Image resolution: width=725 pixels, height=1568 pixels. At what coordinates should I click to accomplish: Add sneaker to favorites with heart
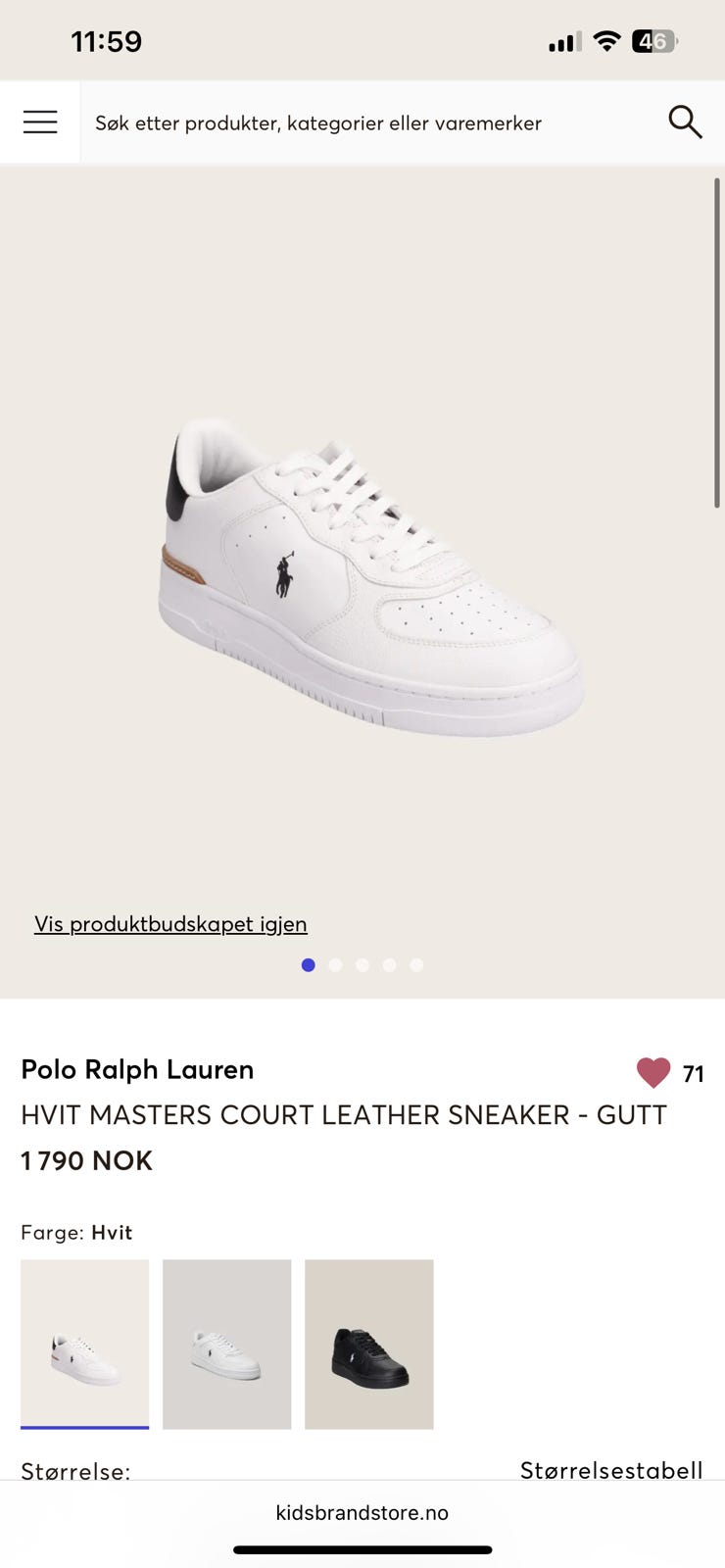tap(653, 1073)
